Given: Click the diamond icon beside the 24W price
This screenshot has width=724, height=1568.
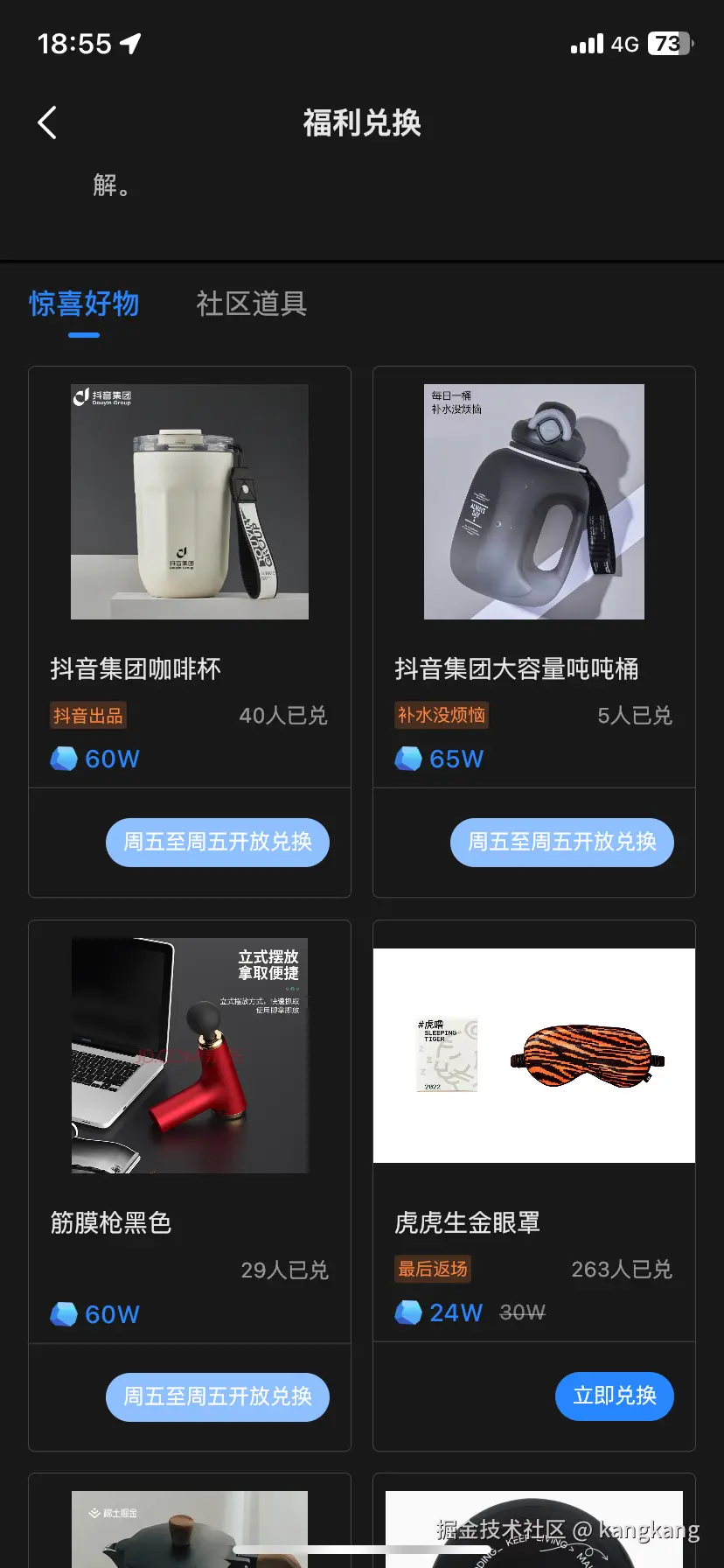Looking at the screenshot, I should click(407, 1312).
